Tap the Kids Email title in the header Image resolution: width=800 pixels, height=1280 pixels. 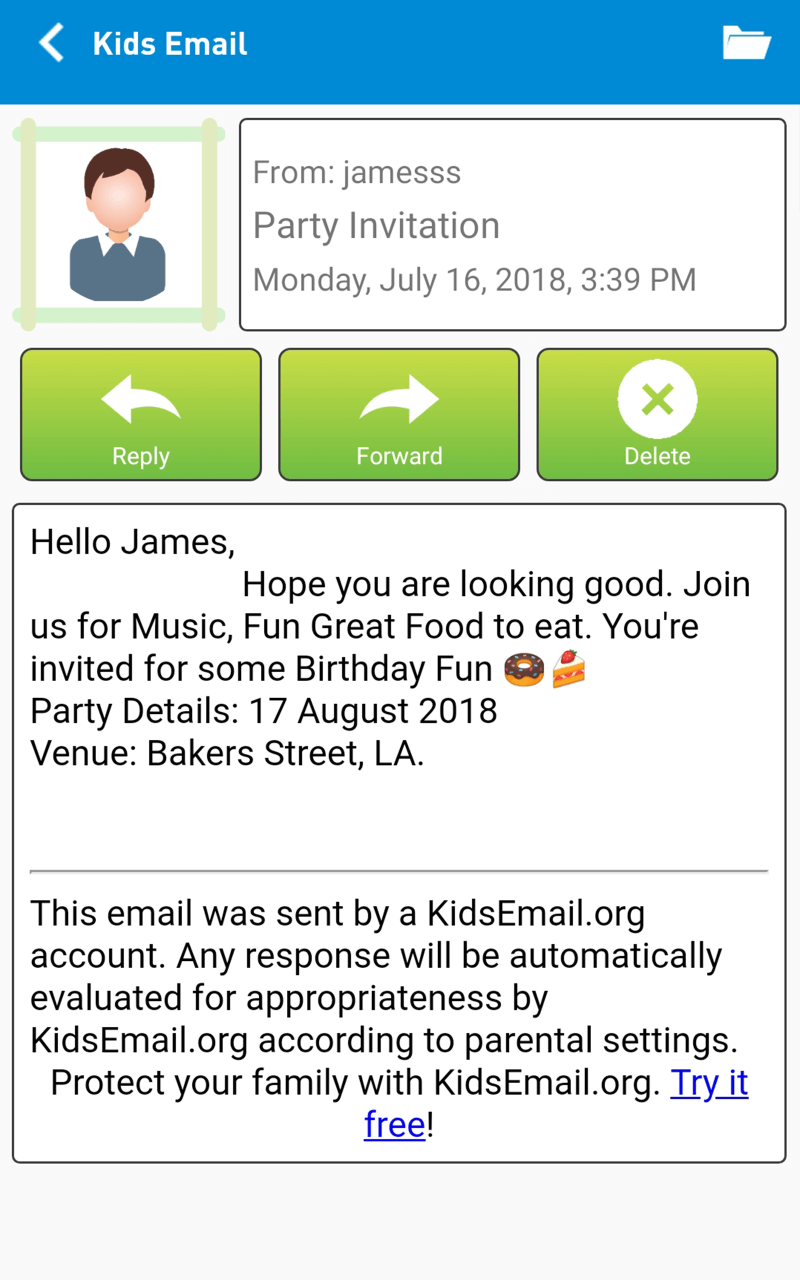point(169,43)
